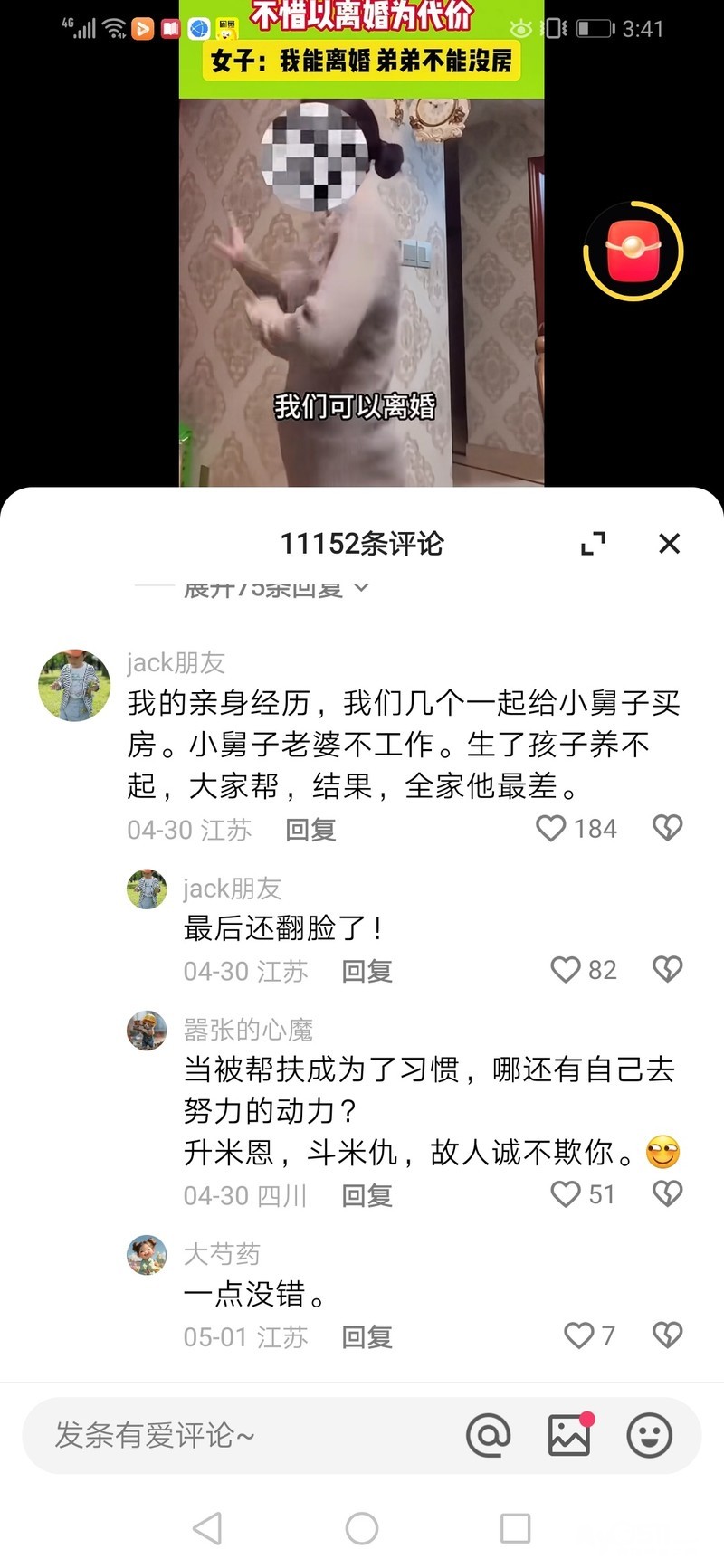The image size is (724, 1568).
Task: Go back with the system back button
Action: 207,1528
